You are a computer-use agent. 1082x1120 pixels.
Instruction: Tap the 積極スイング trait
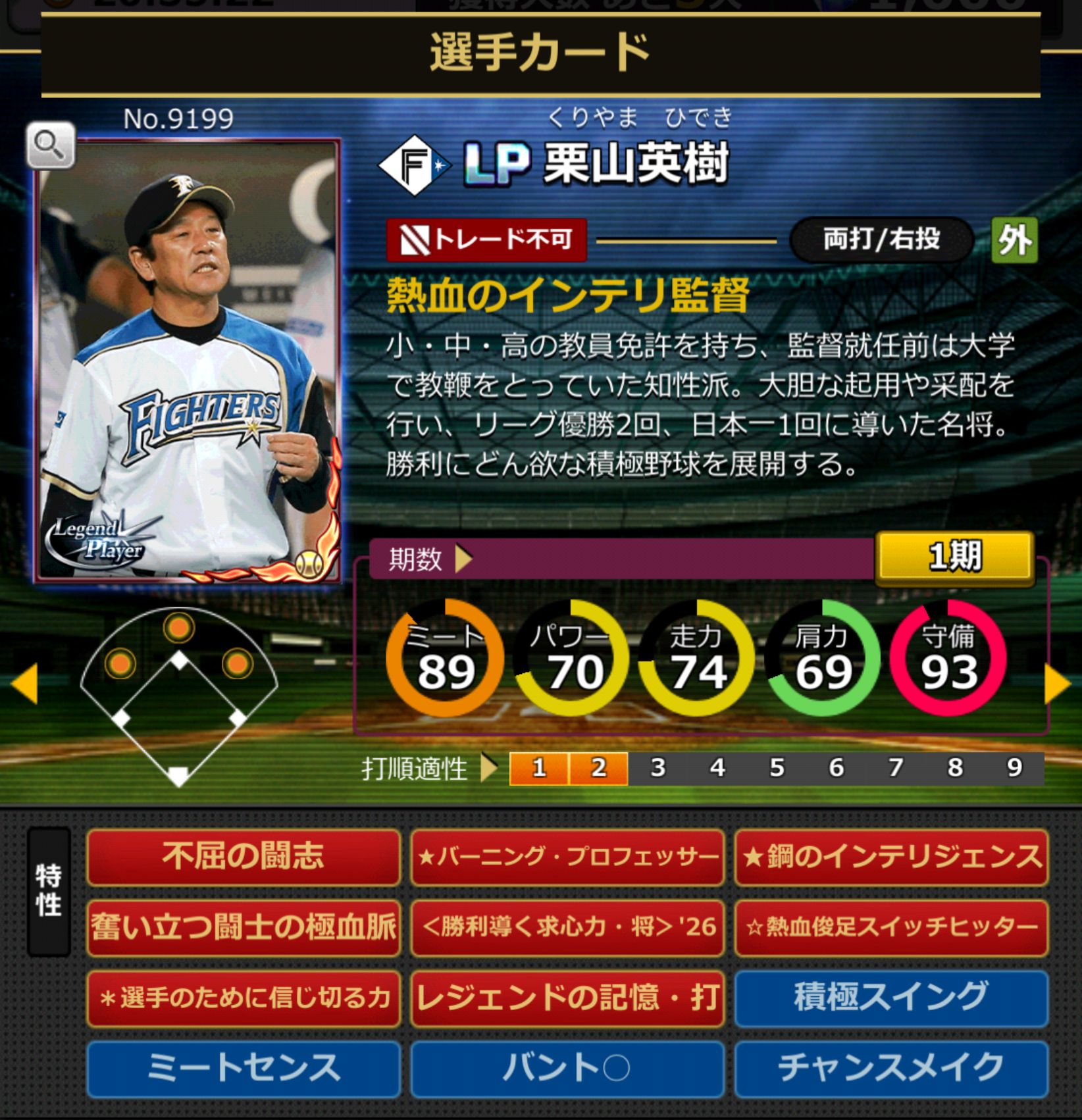coord(891,998)
